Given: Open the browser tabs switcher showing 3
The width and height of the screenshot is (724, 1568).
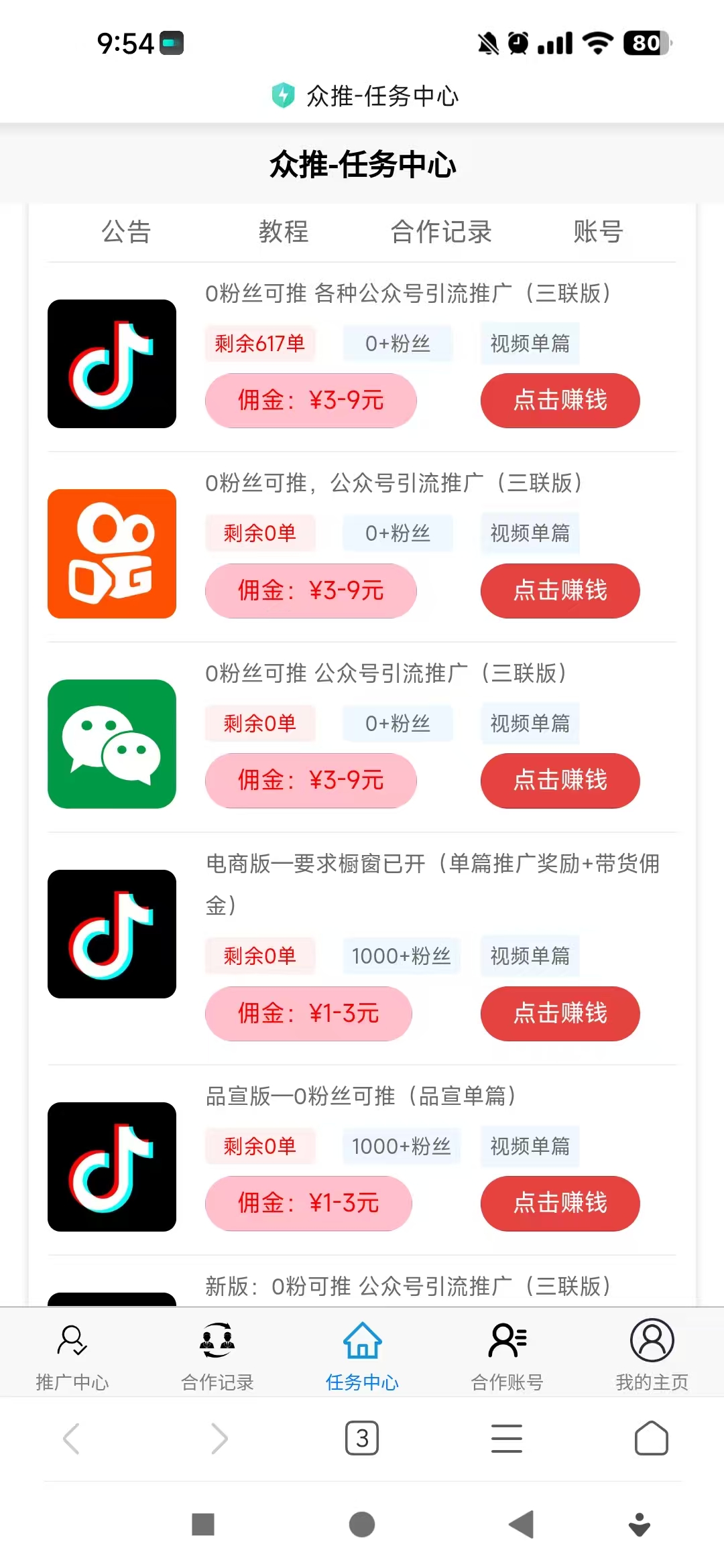Looking at the screenshot, I should point(362,1438).
